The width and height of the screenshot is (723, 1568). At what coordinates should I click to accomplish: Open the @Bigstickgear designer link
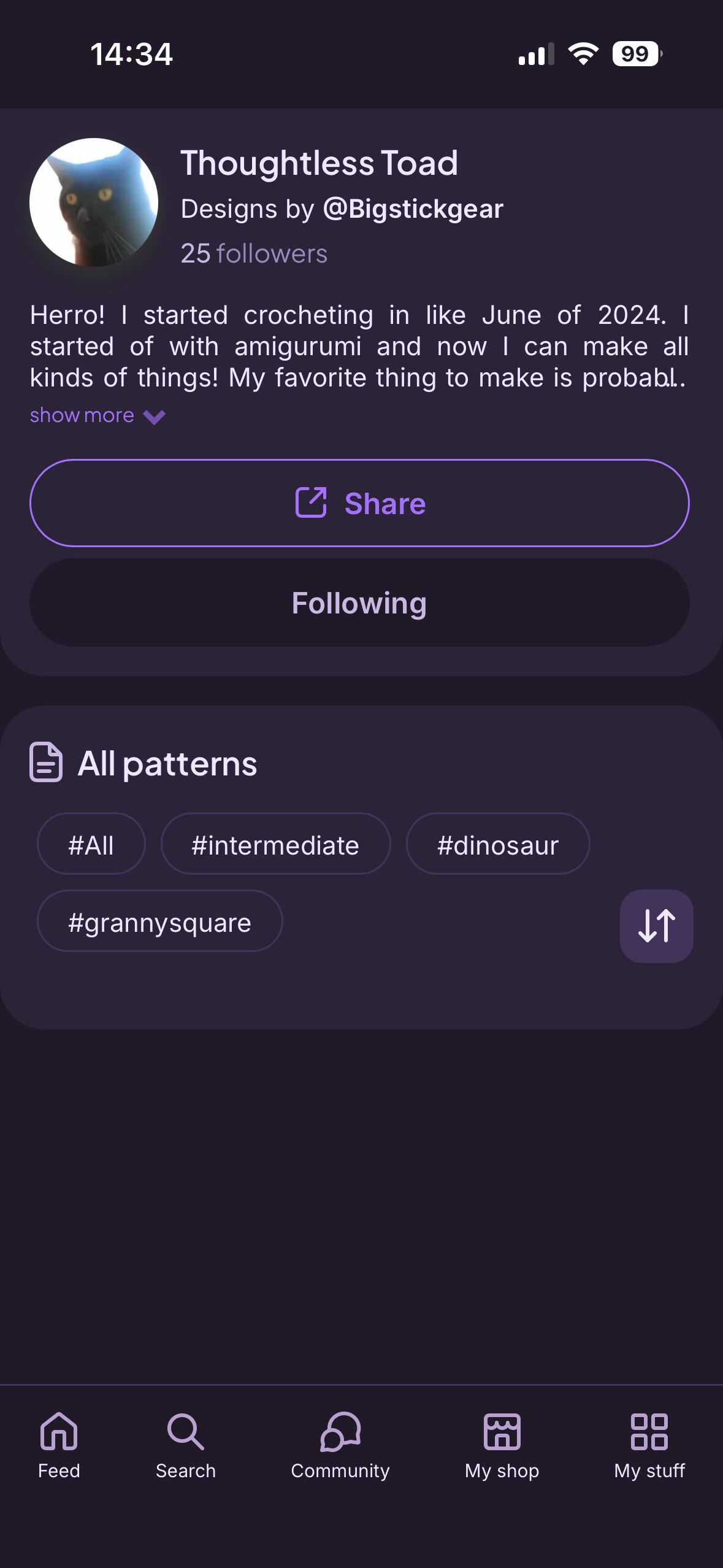413,209
